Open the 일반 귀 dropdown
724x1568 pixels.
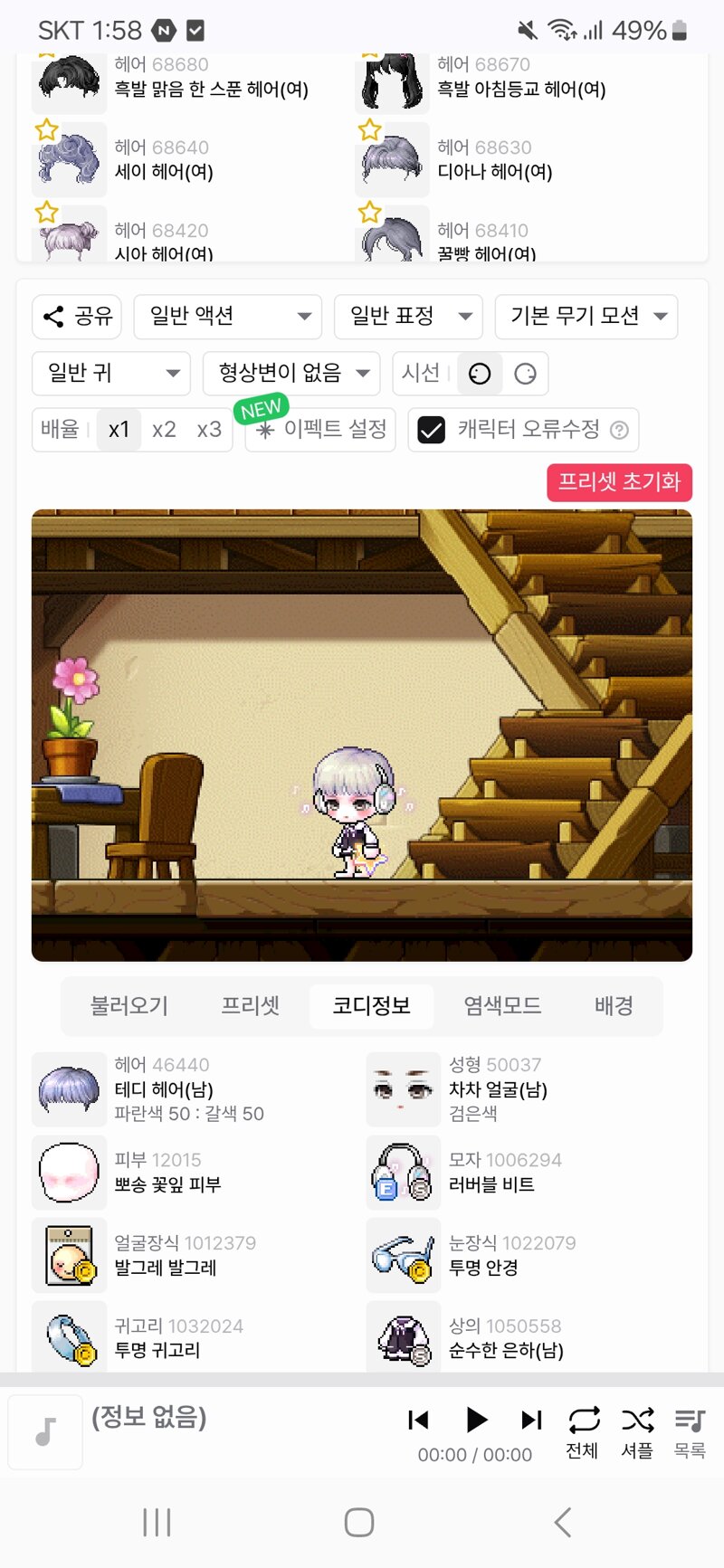[x=111, y=373]
